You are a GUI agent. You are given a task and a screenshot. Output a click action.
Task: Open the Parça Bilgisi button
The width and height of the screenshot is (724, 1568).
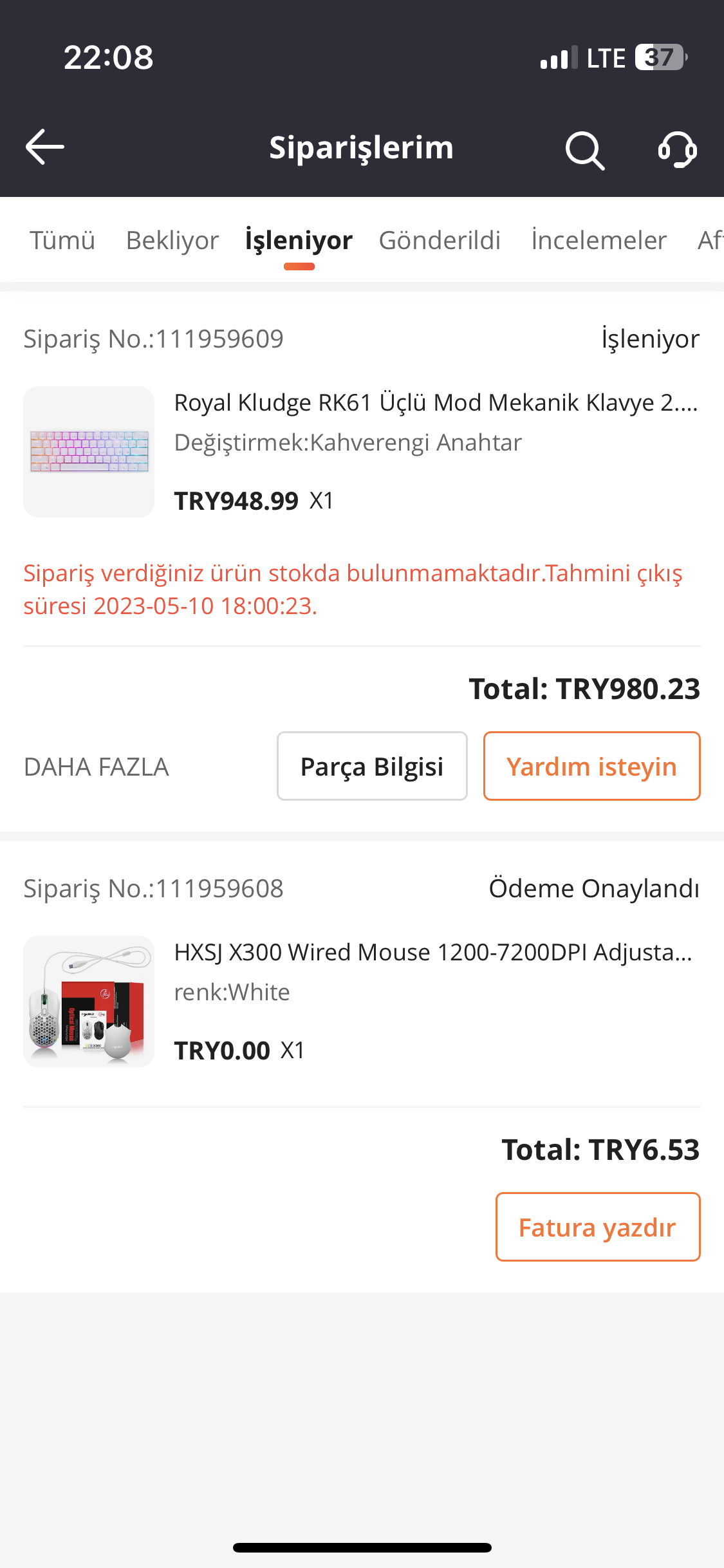pos(372,767)
